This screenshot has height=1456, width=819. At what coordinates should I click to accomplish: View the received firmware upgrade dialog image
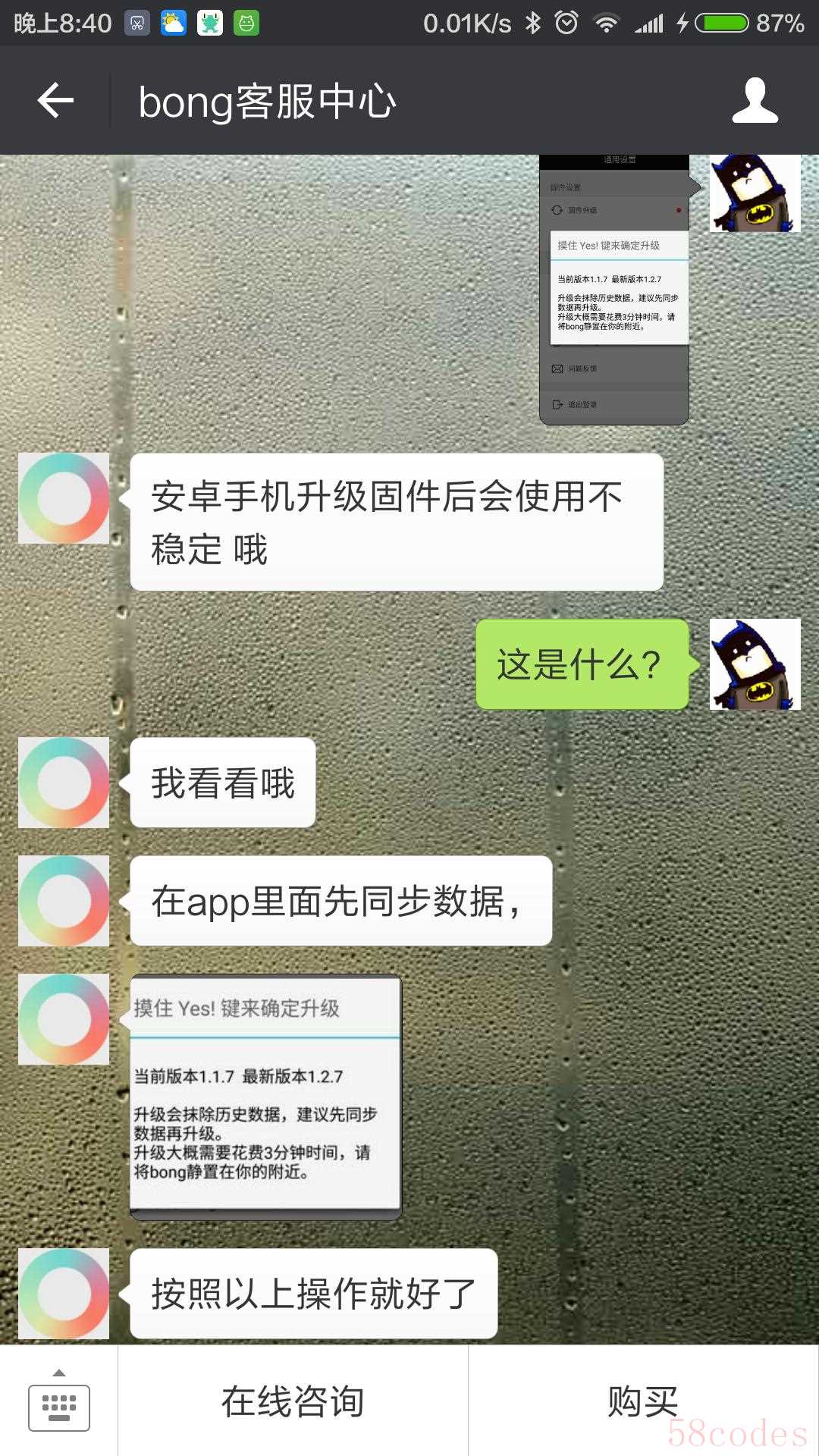click(265, 1096)
